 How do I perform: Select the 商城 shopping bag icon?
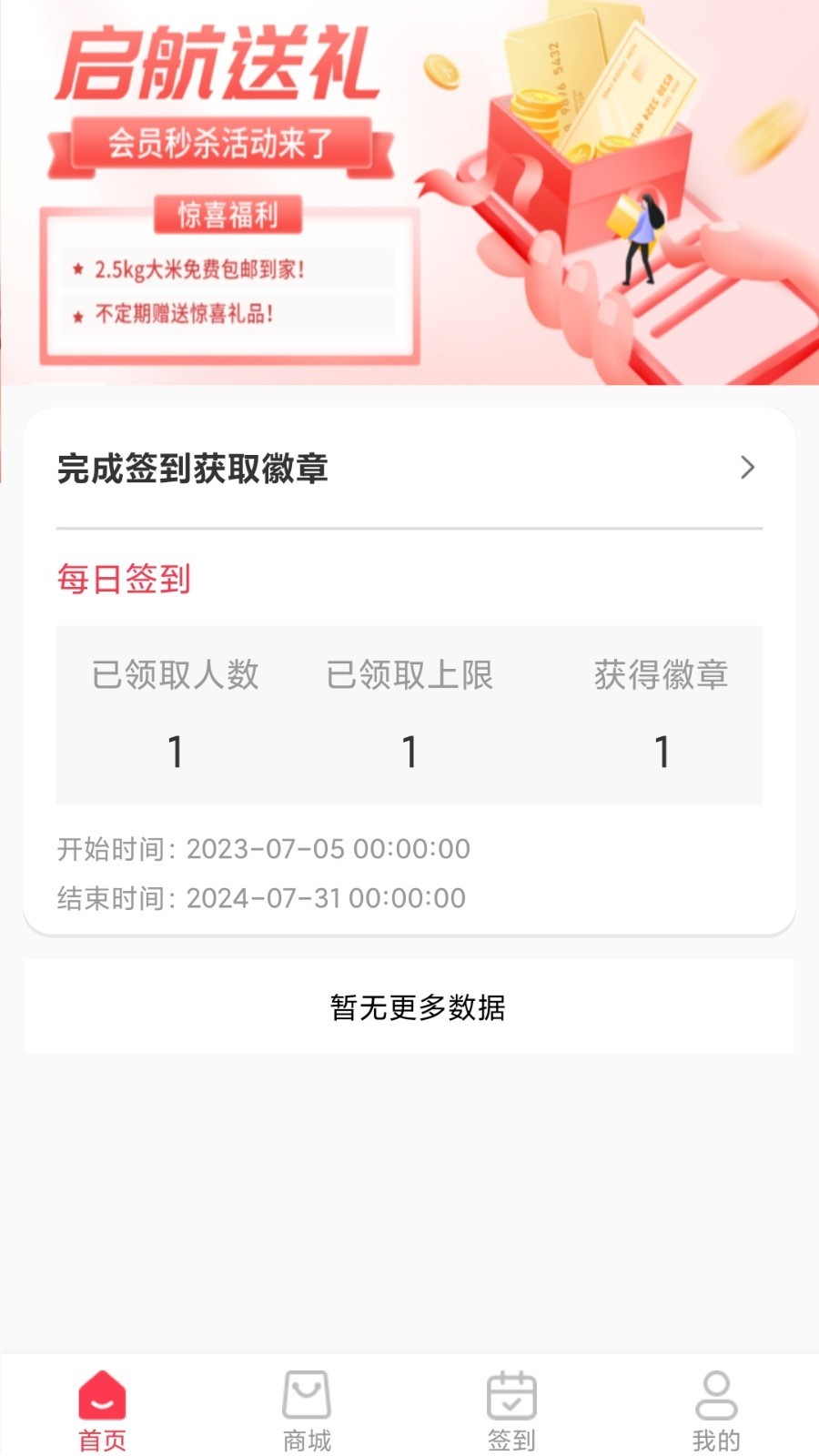(306, 1394)
